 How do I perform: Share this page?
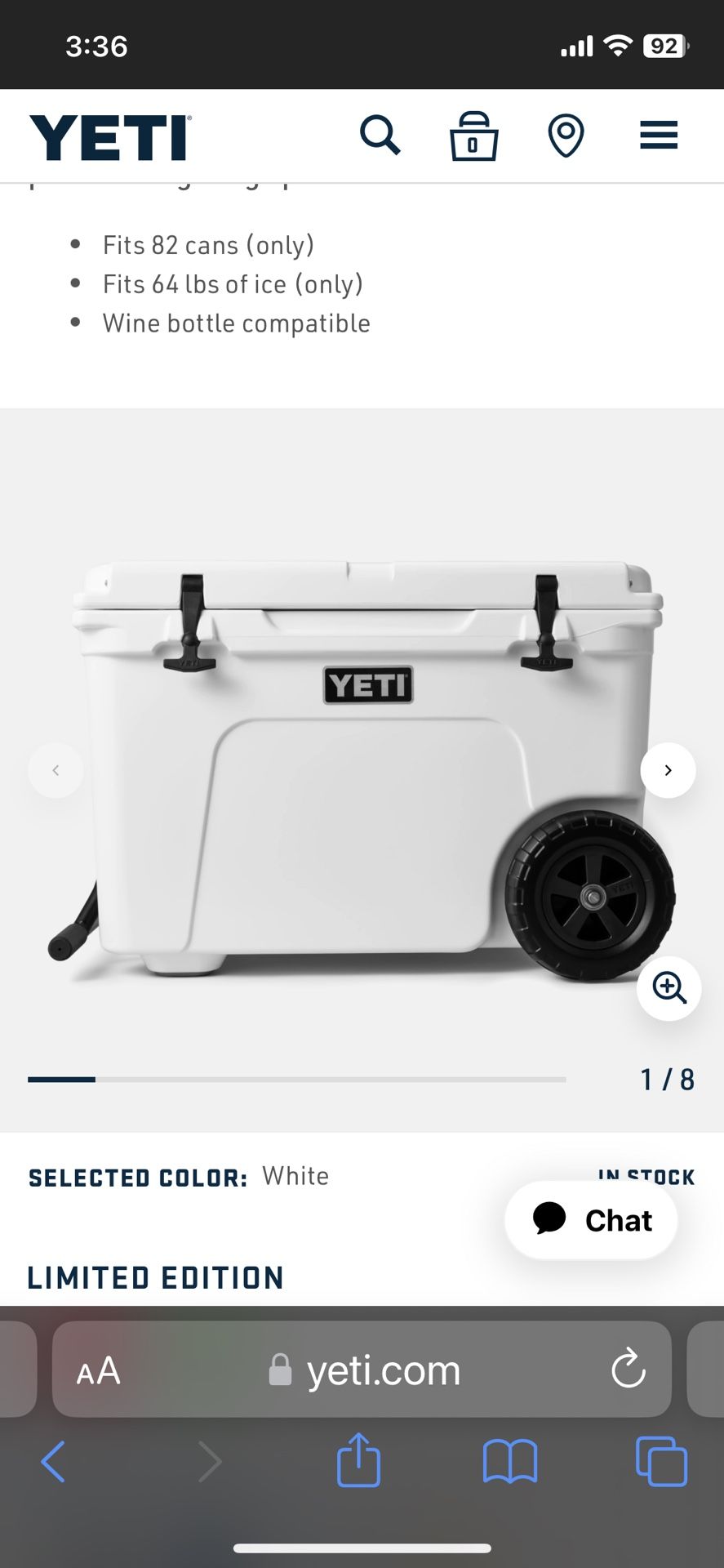358,1460
